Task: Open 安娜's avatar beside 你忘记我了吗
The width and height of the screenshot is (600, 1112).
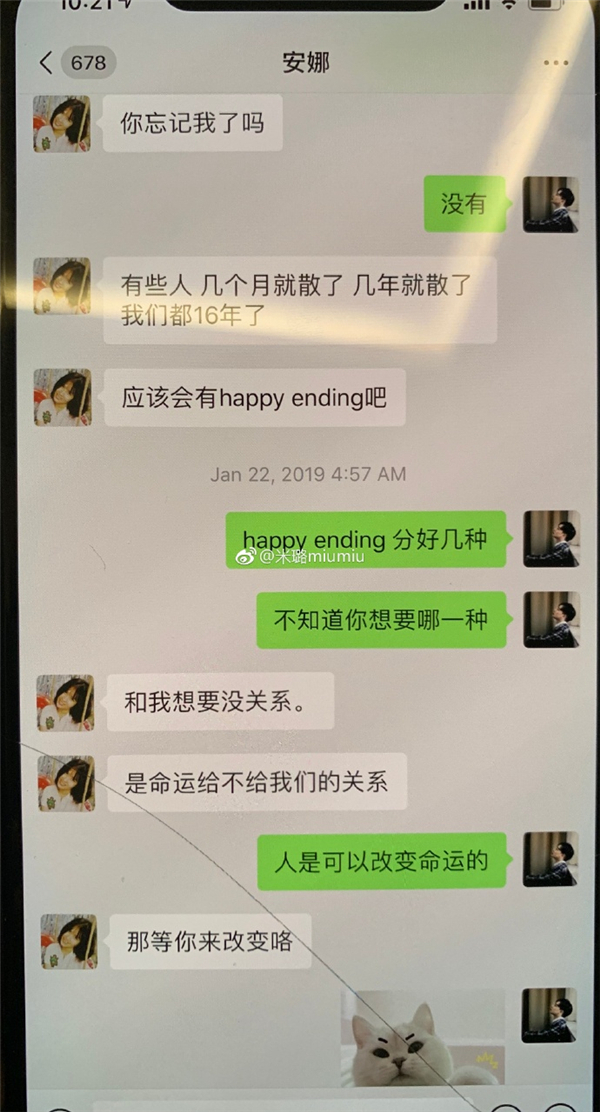Action: click(62, 124)
